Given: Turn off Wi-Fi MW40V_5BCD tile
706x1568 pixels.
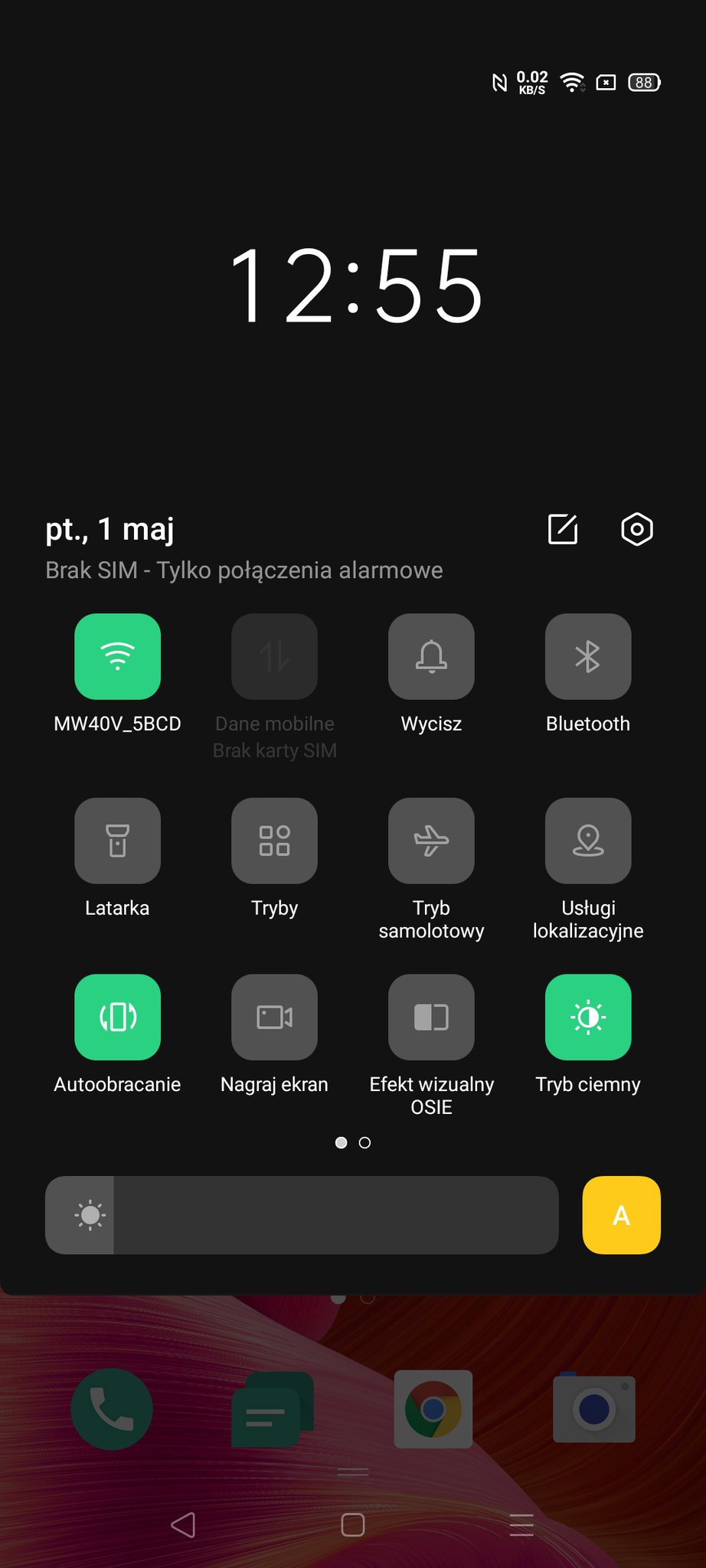Looking at the screenshot, I should (x=117, y=656).
